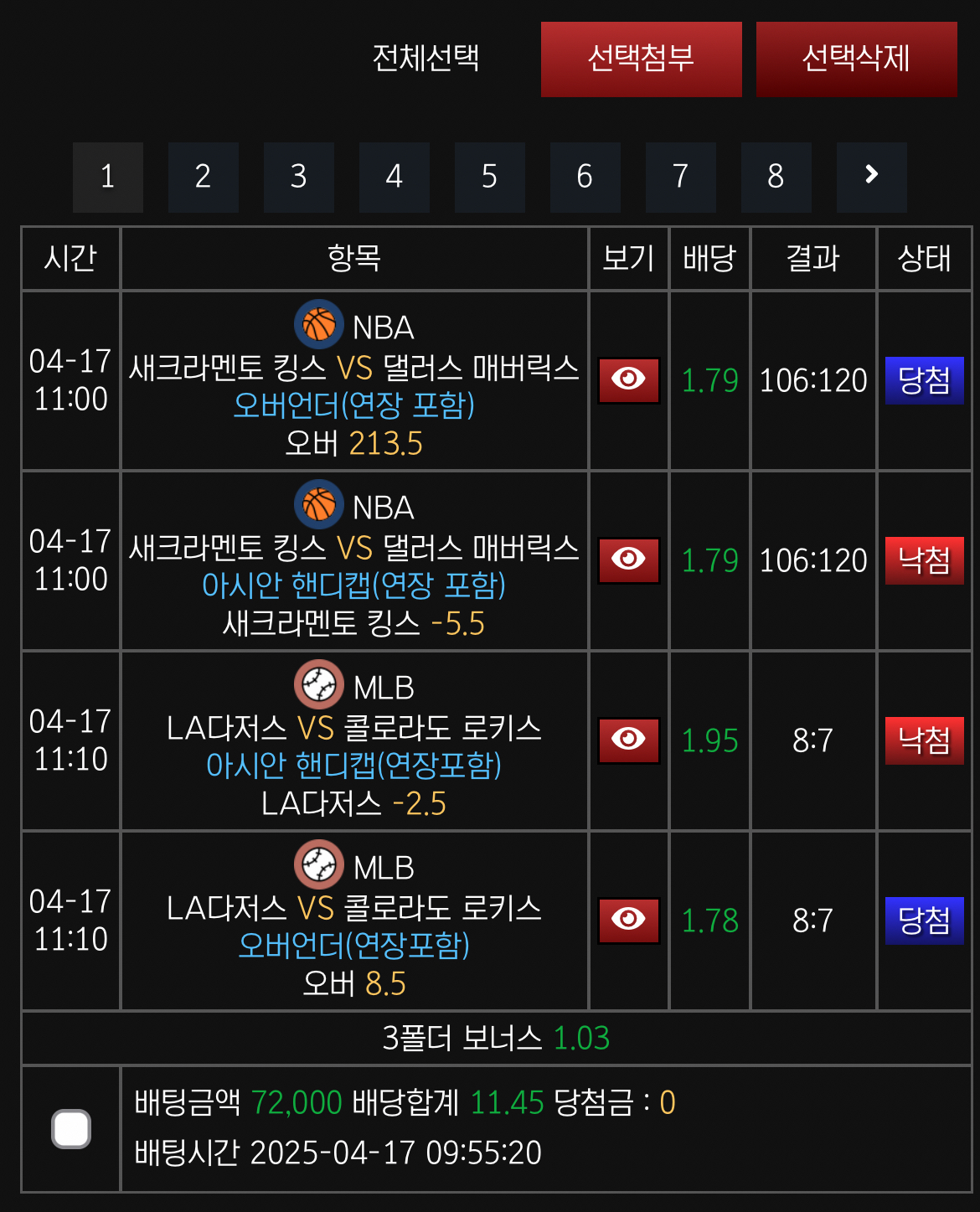Open the next pages arrow

[x=872, y=177]
